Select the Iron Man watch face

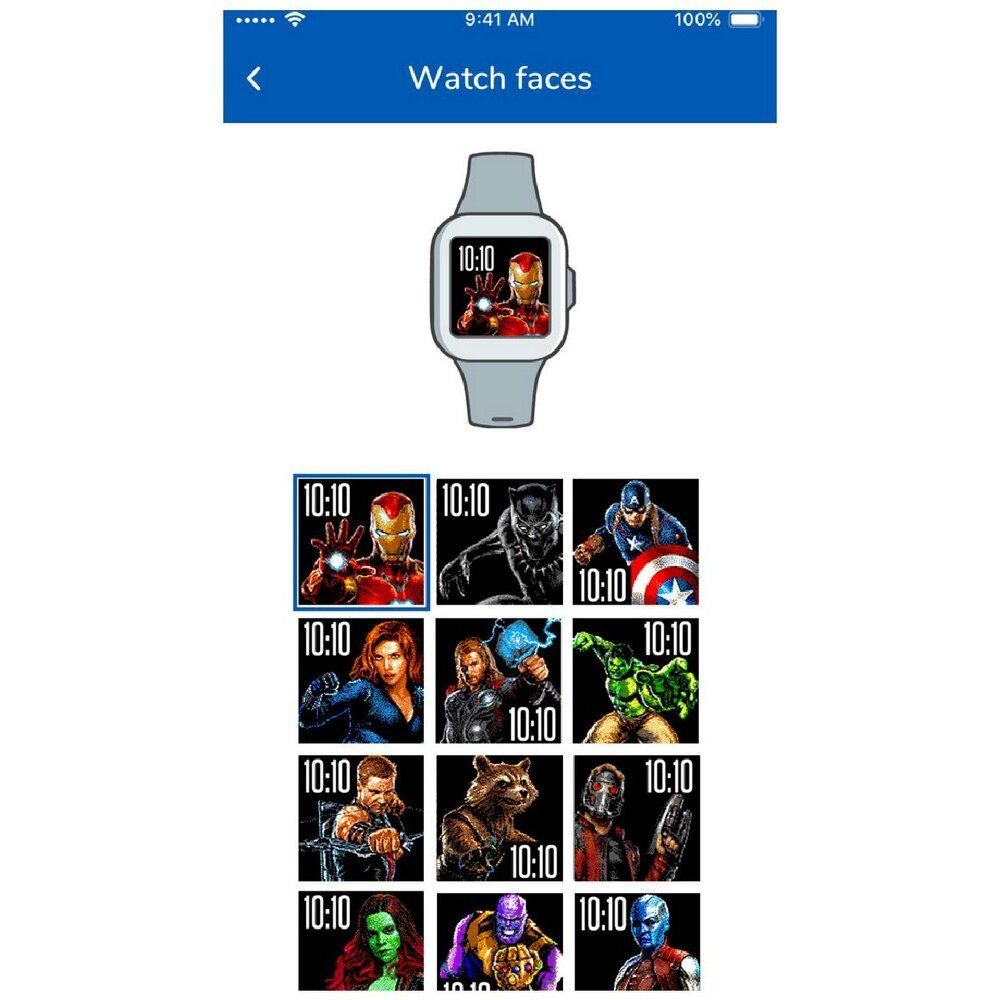362,542
